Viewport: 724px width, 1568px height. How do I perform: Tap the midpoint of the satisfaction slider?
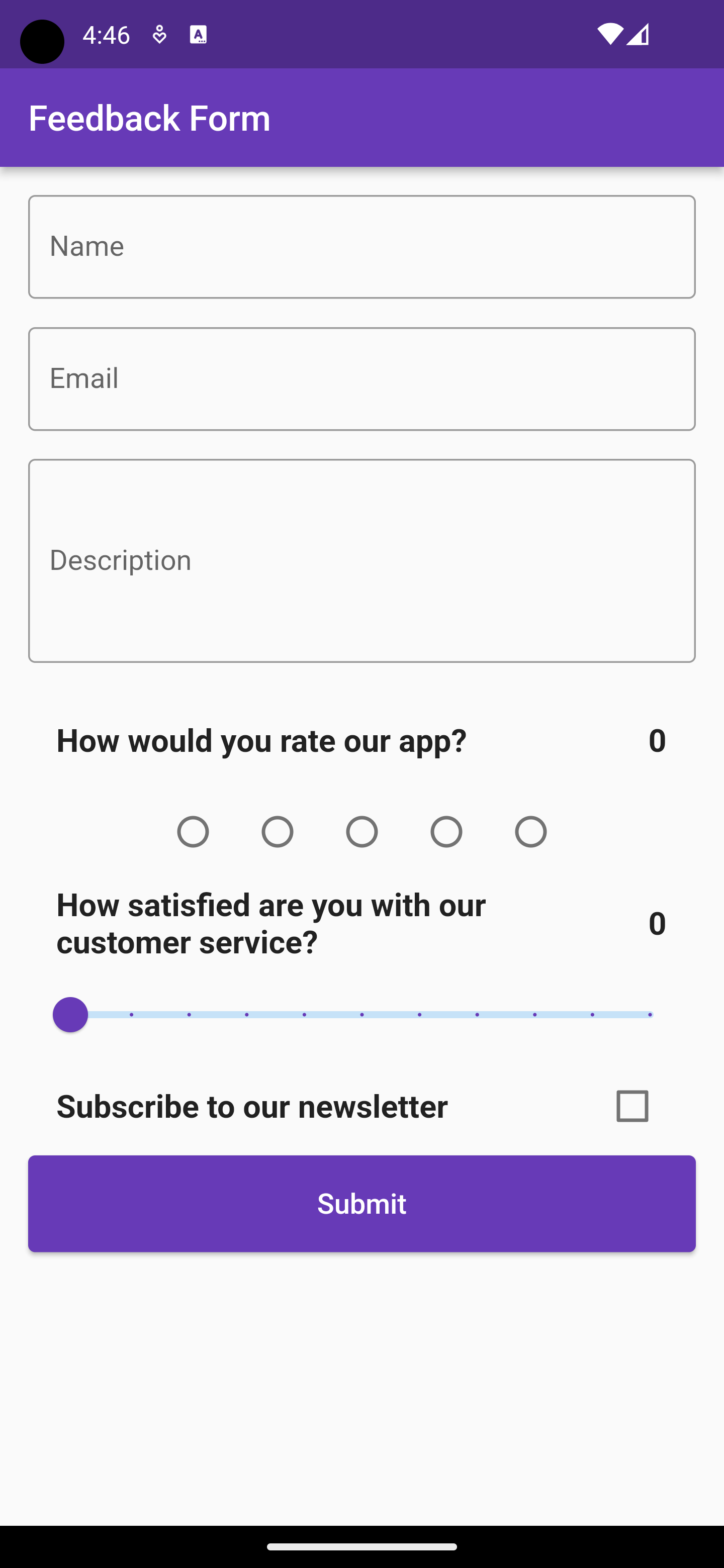click(361, 1015)
